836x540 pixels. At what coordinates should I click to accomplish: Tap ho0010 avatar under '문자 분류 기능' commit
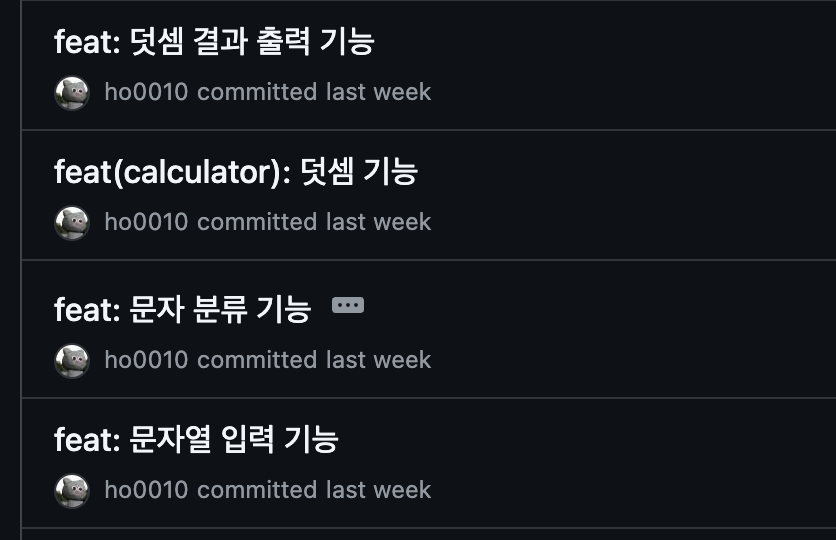click(72, 360)
